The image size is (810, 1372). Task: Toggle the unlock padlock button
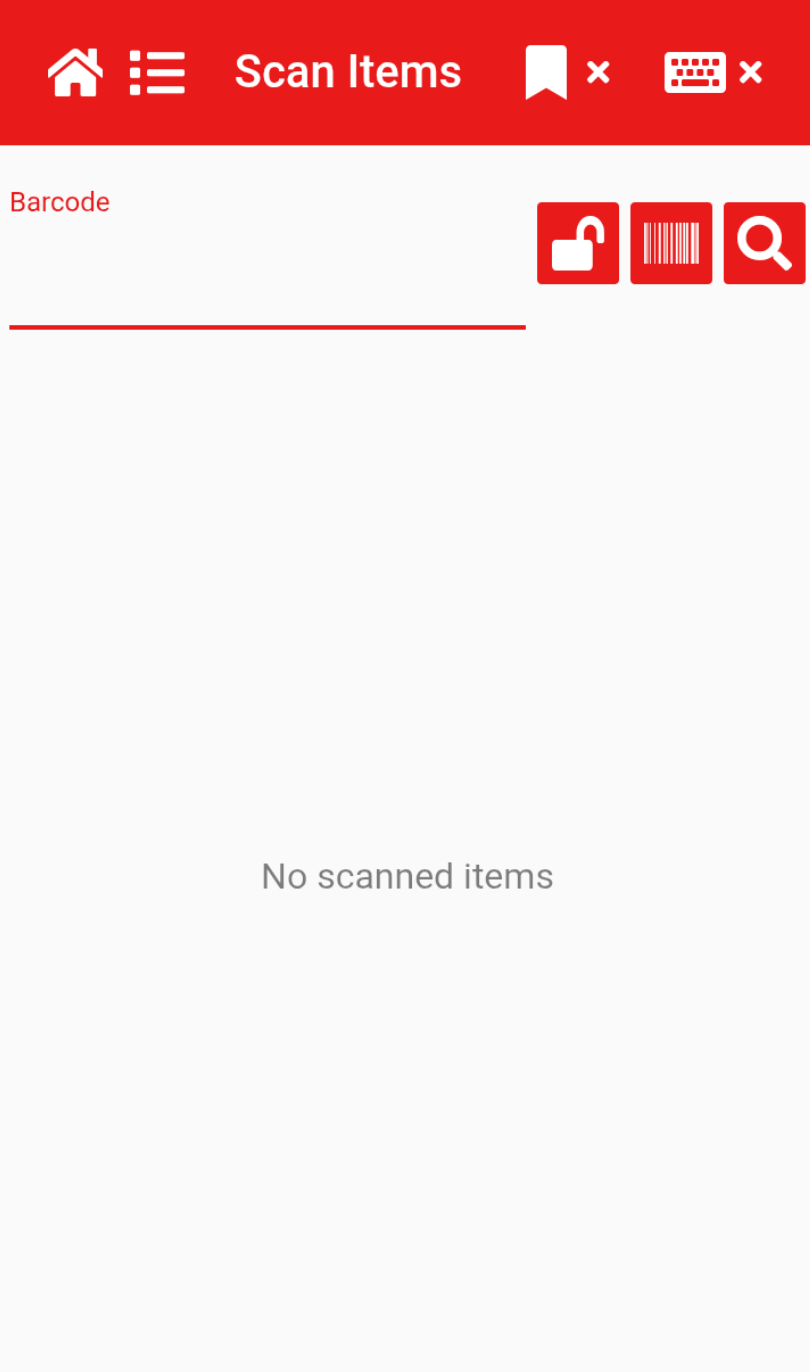[x=578, y=243]
